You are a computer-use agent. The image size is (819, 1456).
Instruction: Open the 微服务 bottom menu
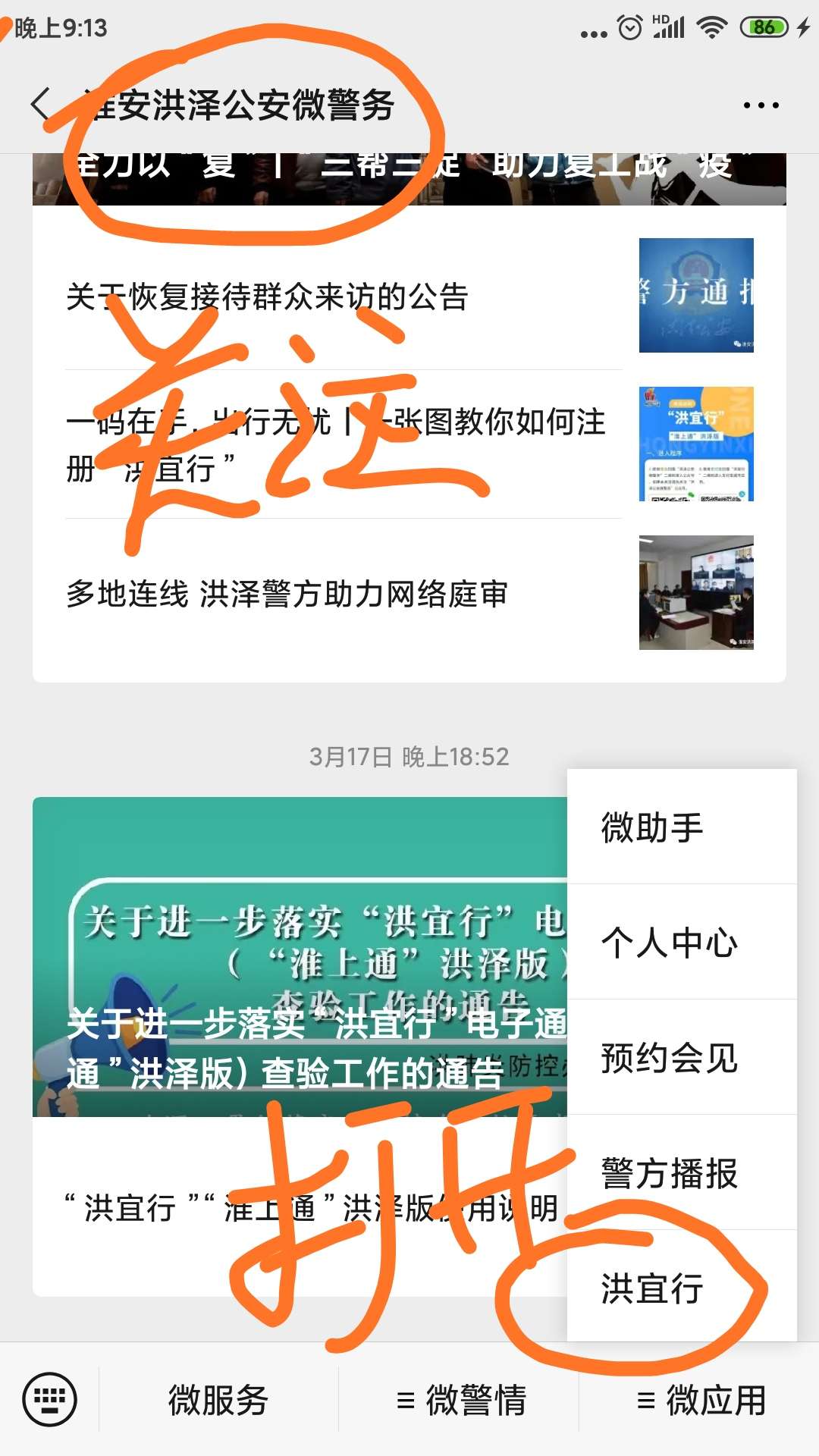click(x=218, y=1399)
